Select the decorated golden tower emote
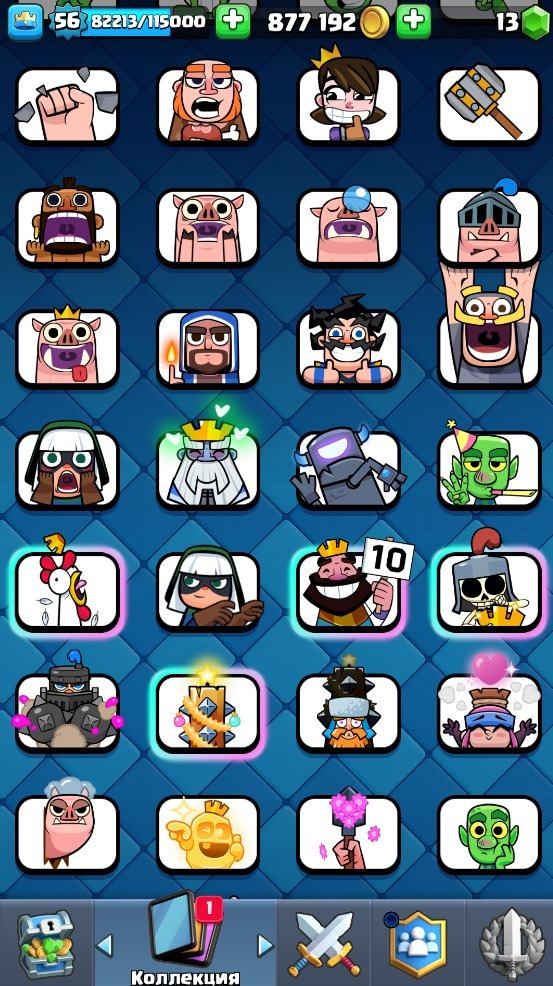This screenshot has width=553, height=986. (208, 709)
